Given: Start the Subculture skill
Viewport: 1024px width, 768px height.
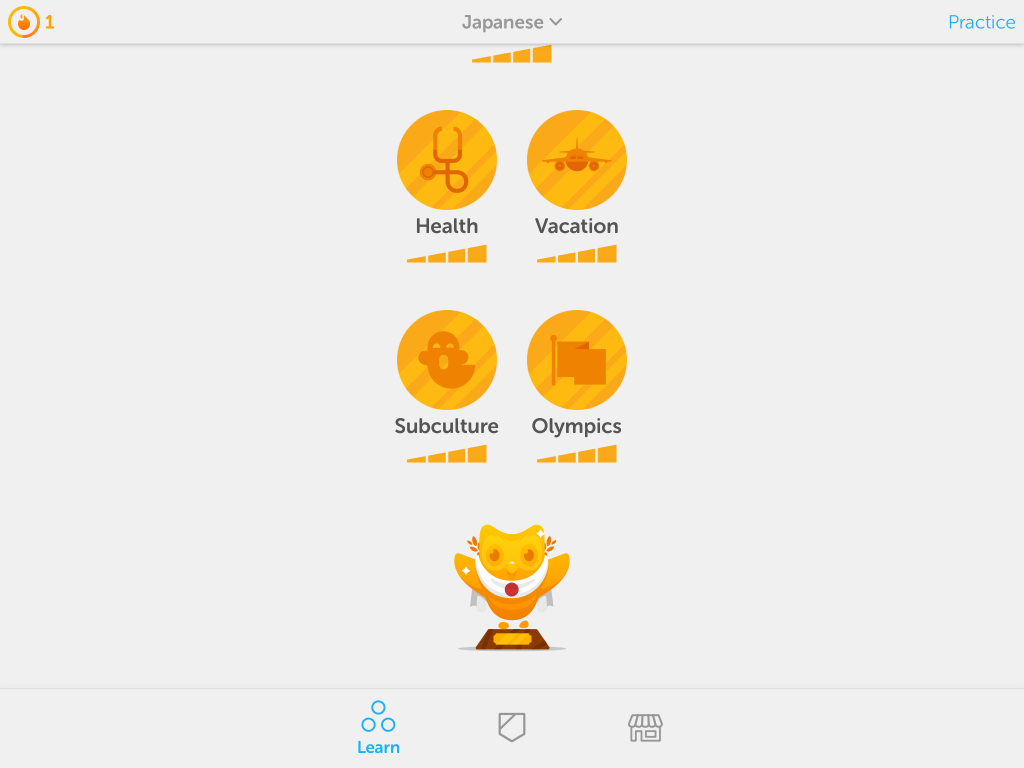Looking at the screenshot, I should [447, 360].
